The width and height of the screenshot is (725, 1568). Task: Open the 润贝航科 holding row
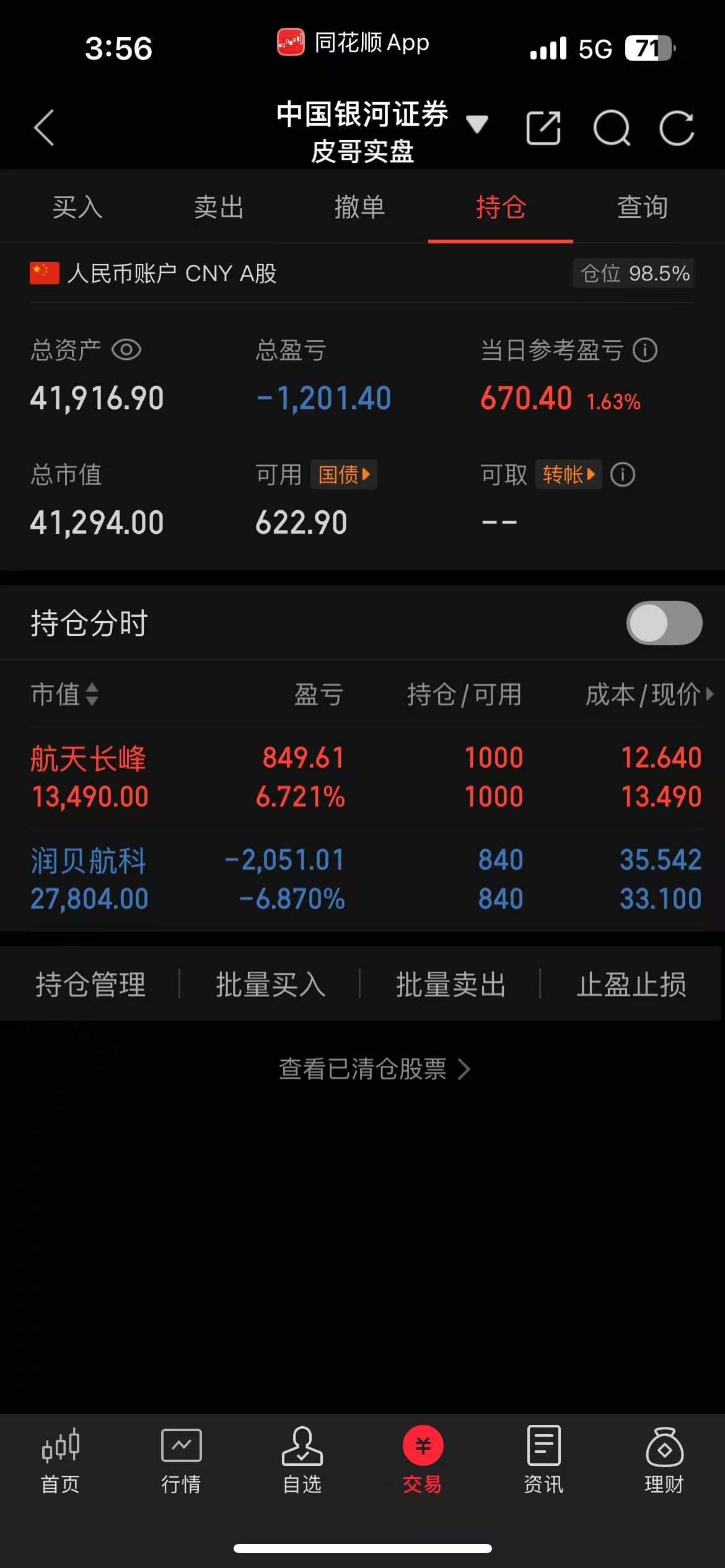[x=366, y=880]
